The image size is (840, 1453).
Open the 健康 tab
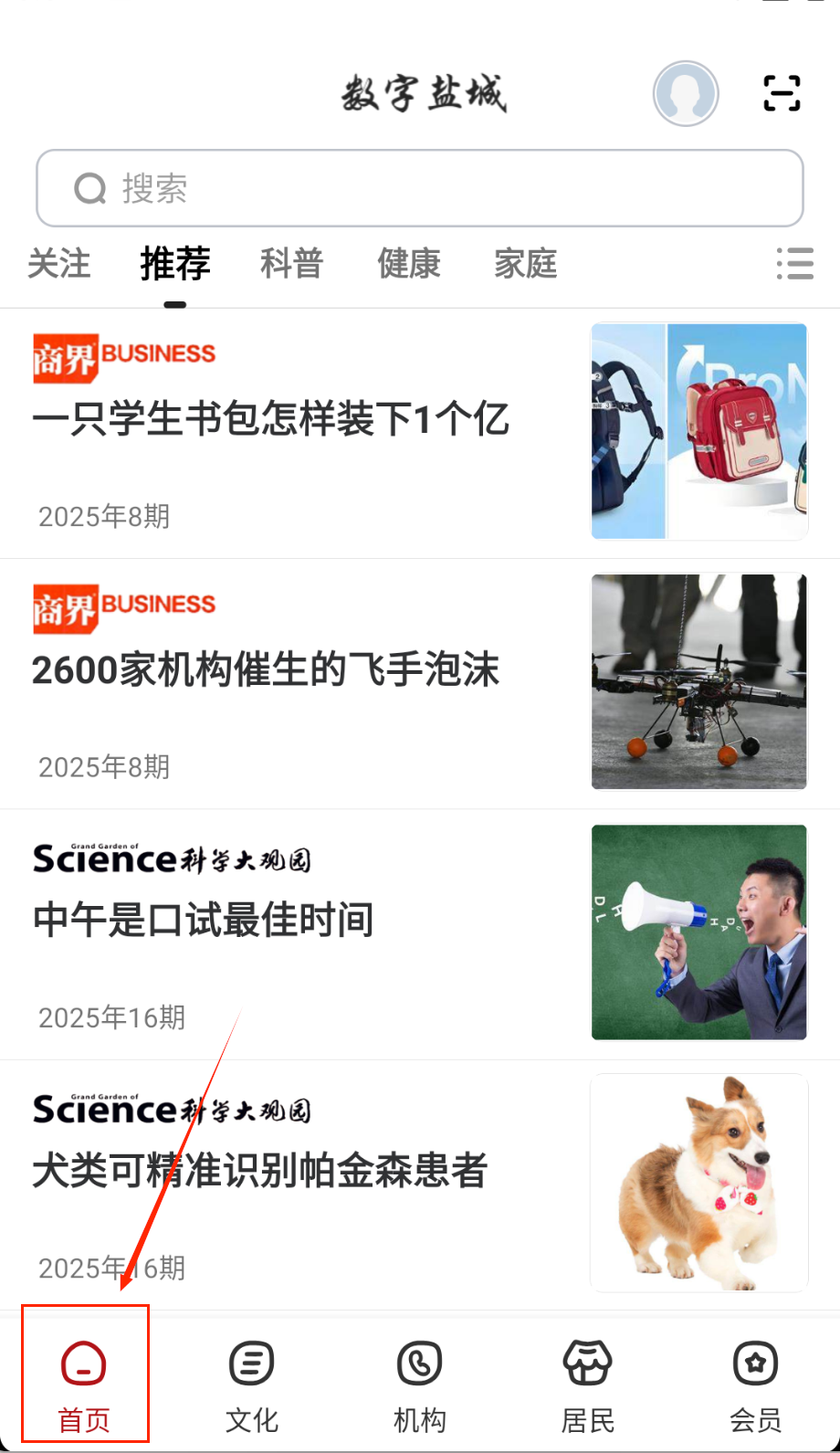[x=409, y=264]
